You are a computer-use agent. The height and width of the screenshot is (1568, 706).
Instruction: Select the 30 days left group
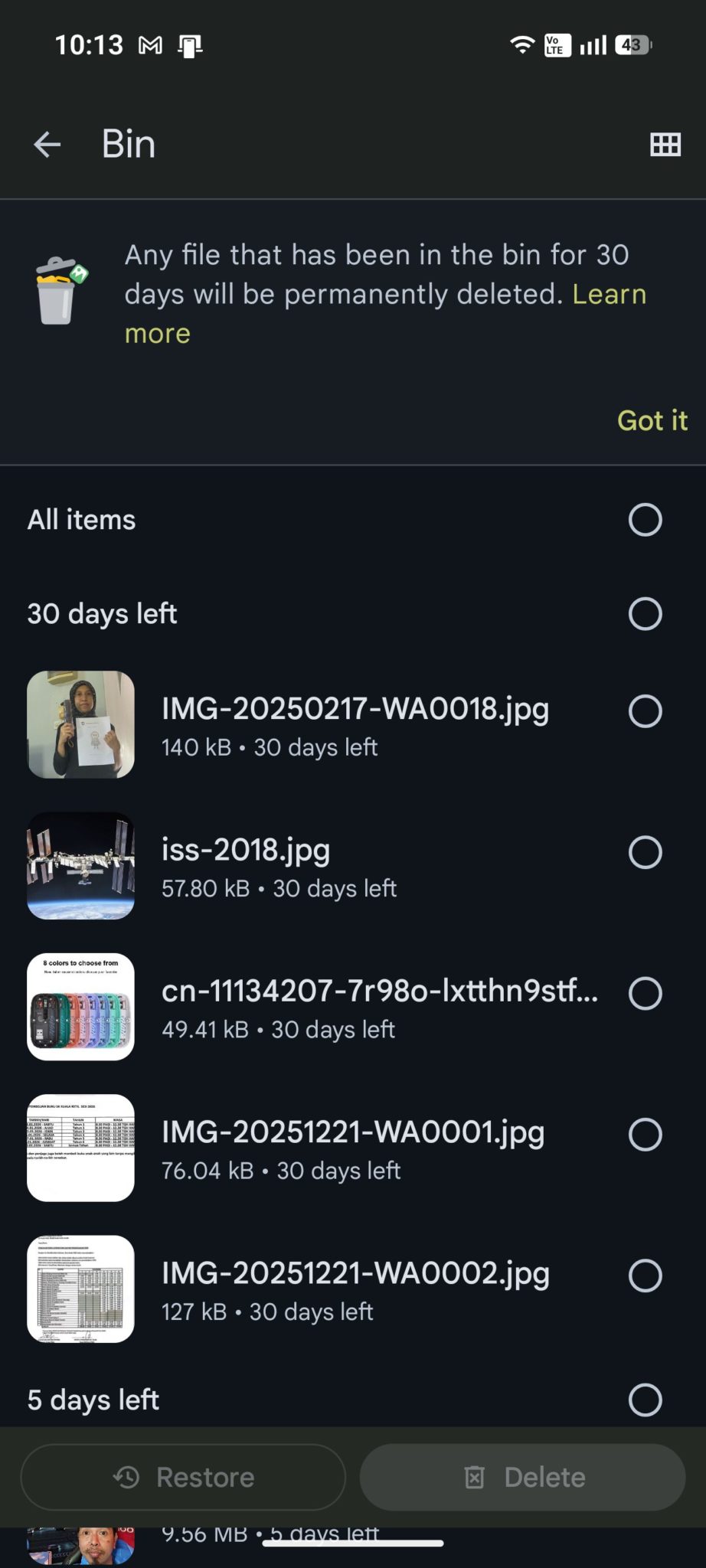645,613
